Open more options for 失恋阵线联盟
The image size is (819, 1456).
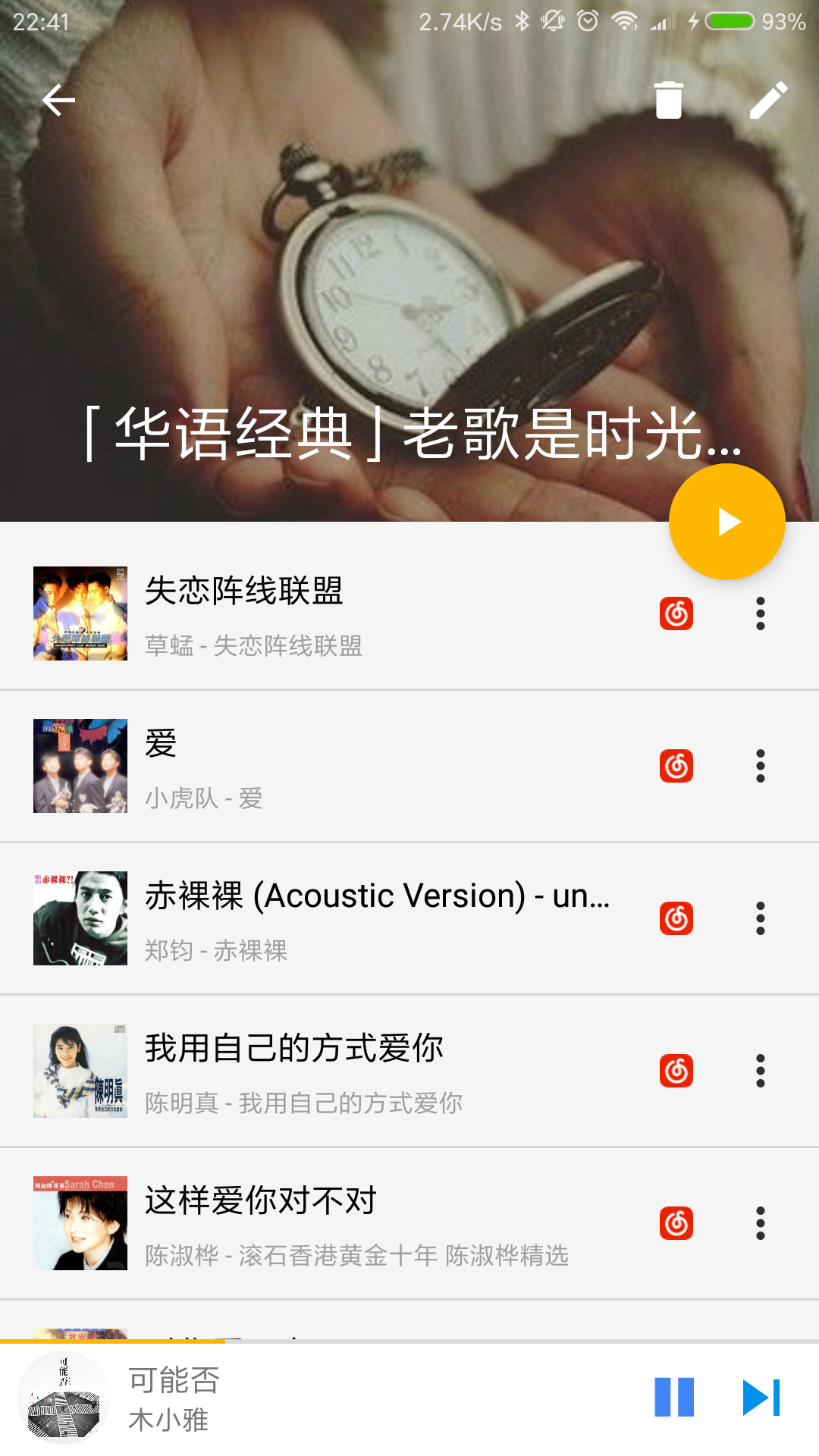coord(760,613)
